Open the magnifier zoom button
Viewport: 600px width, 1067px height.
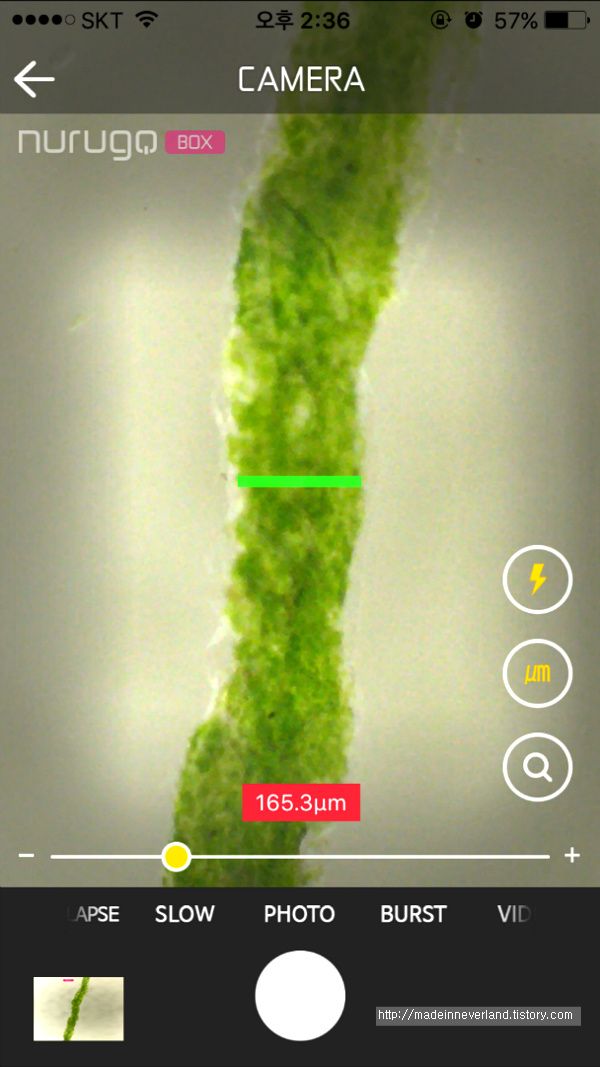pyautogui.click(x=537, y=767)
